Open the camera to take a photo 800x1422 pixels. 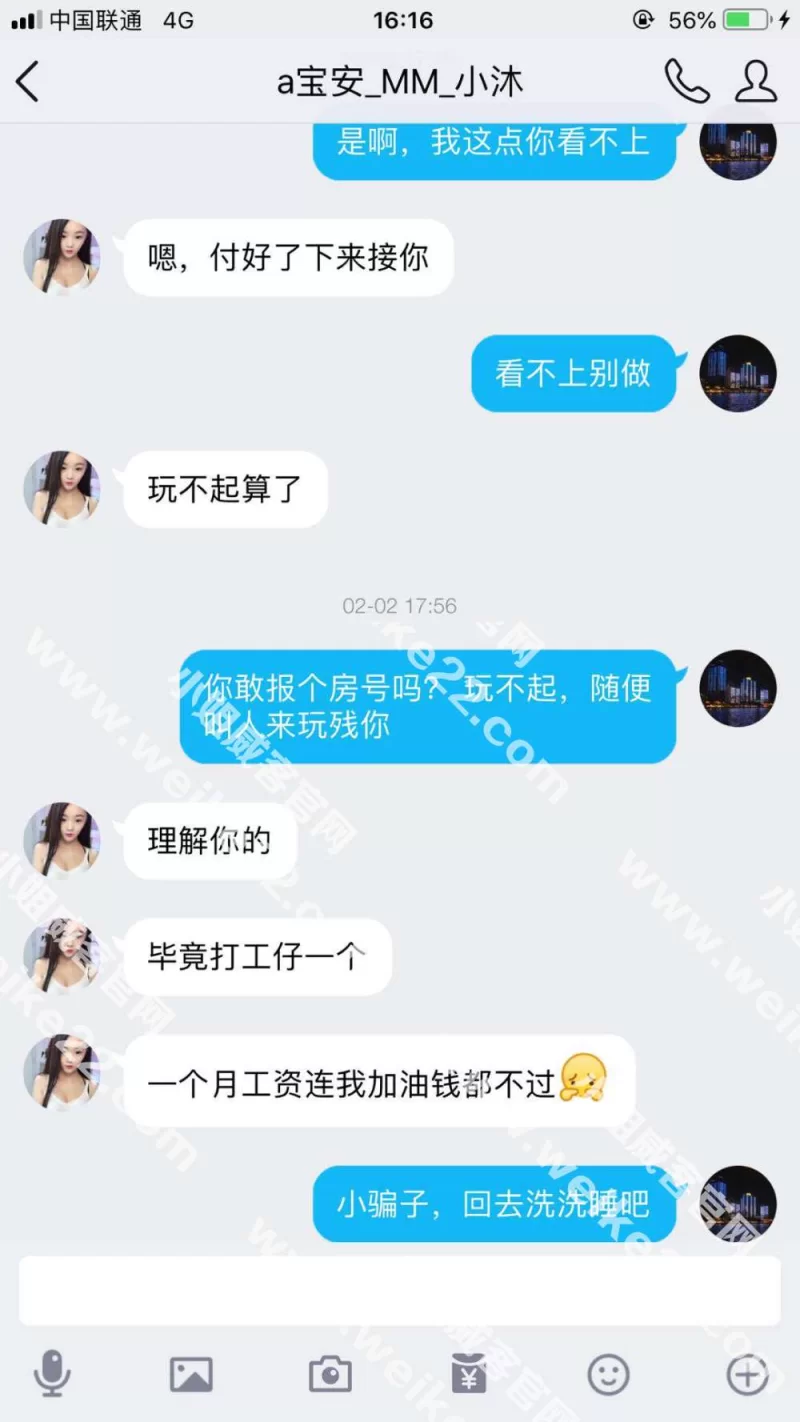pyautogui.click(x=330, y=1374)
